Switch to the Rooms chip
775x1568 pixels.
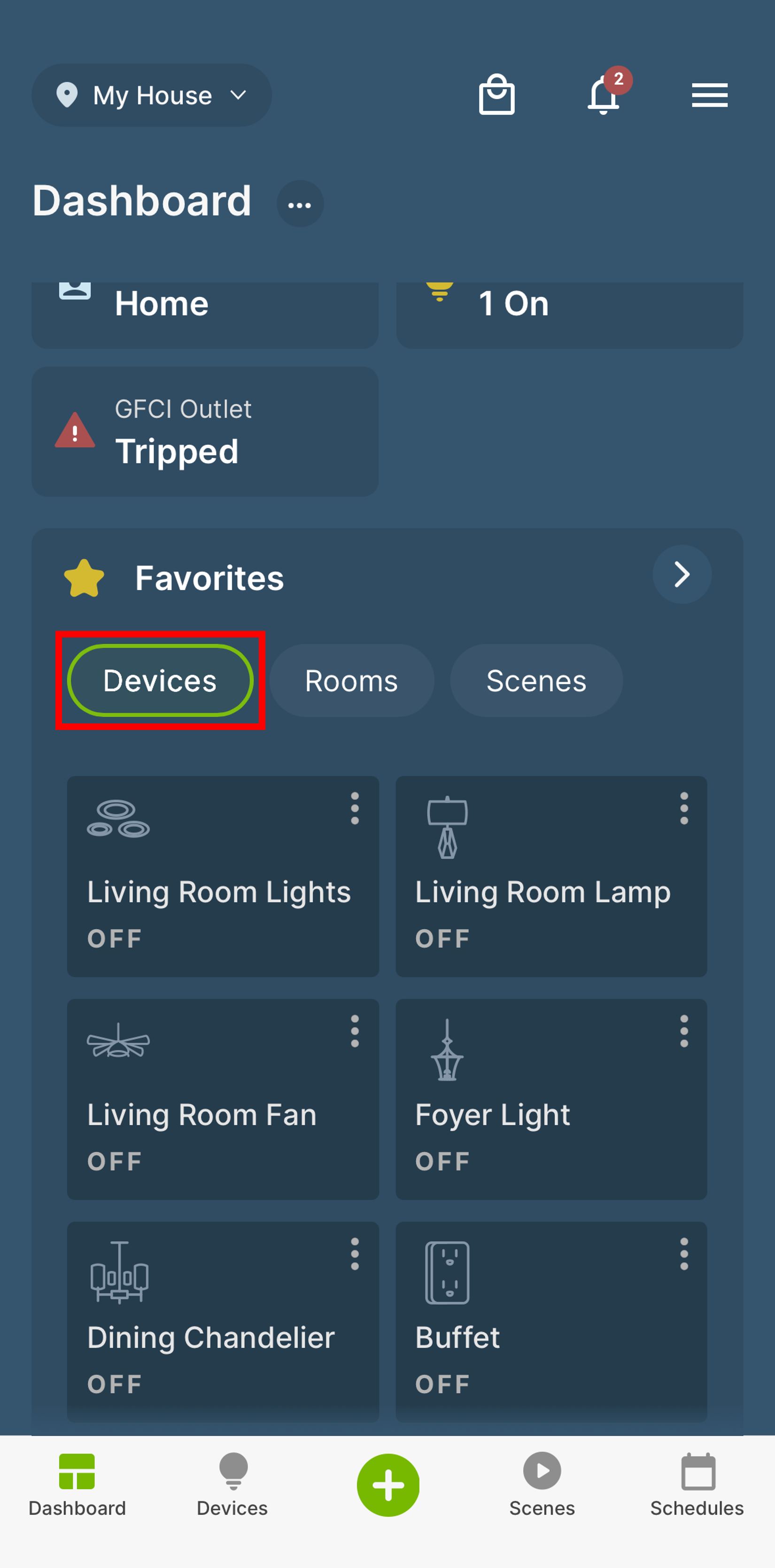(351, 680)
